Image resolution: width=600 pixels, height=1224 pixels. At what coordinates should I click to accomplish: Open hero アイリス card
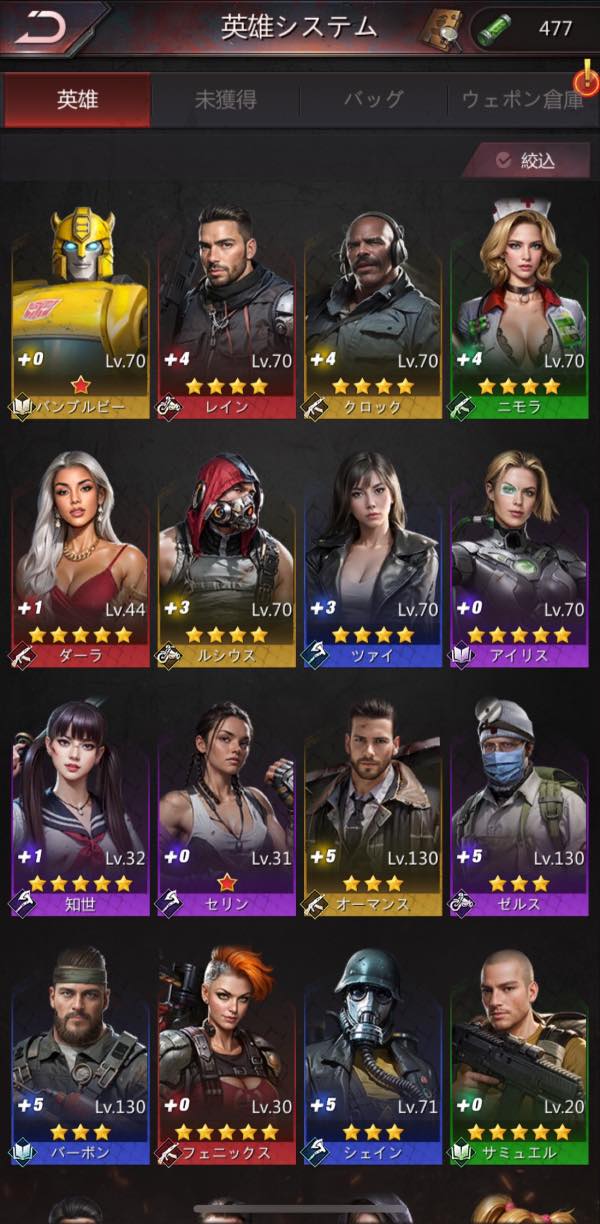(519, 558)
